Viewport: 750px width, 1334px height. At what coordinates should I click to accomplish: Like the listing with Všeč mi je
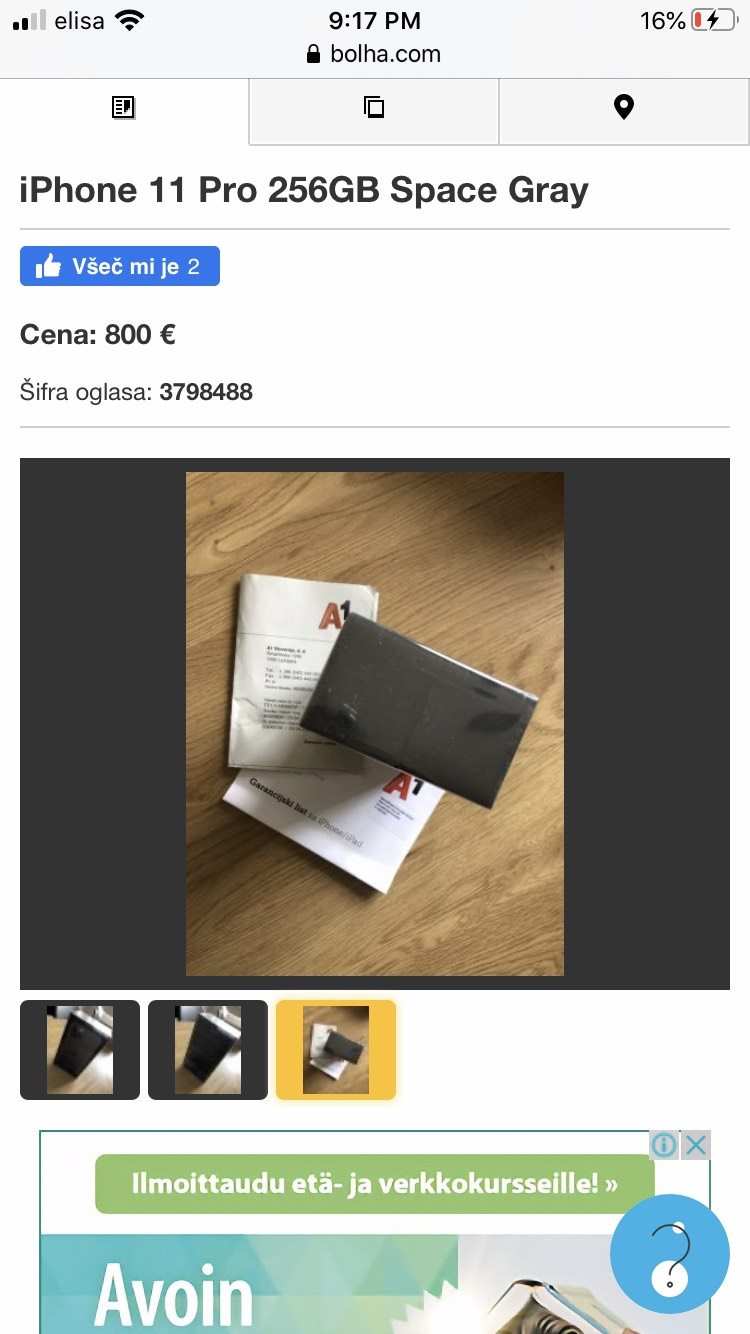tap(120, 266)
